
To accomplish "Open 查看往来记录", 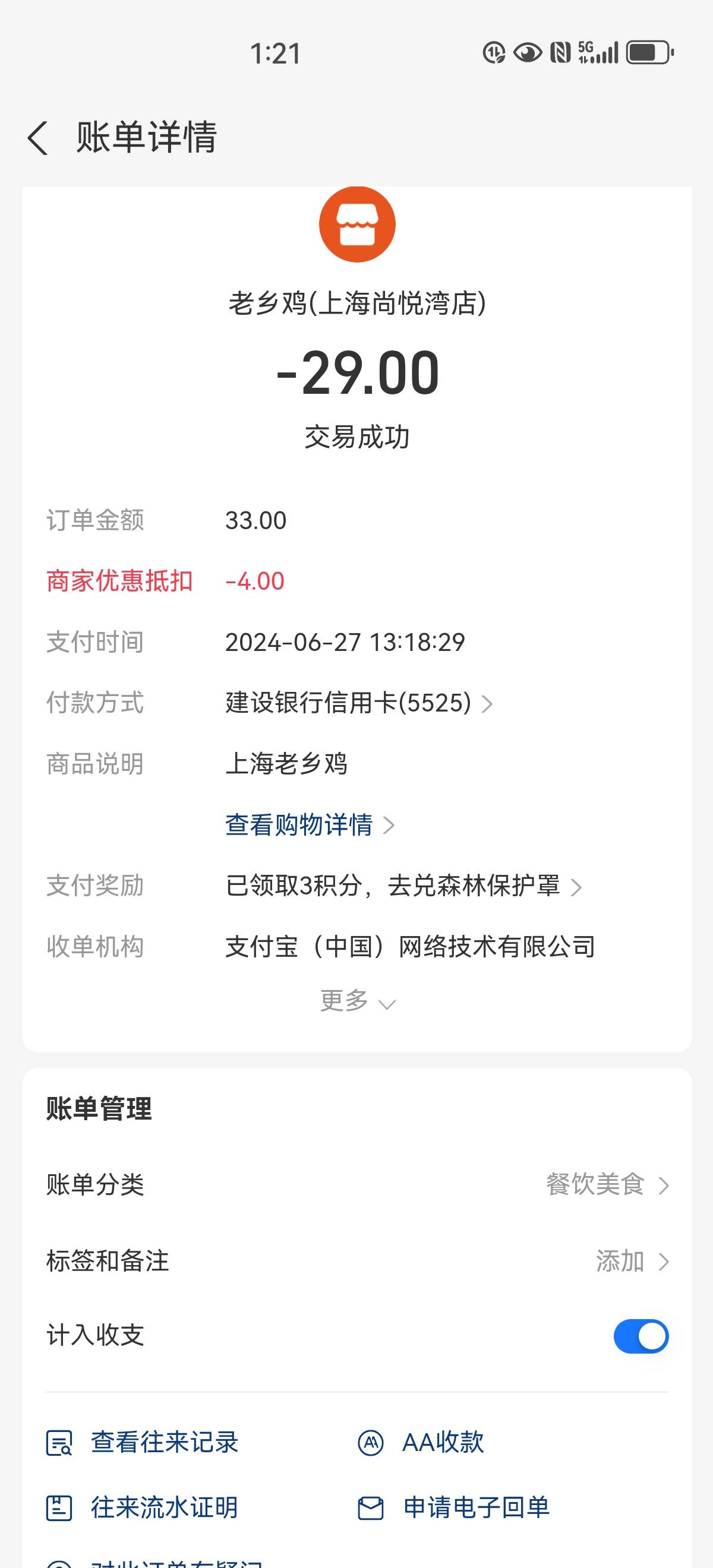I will coord(142,1443).
